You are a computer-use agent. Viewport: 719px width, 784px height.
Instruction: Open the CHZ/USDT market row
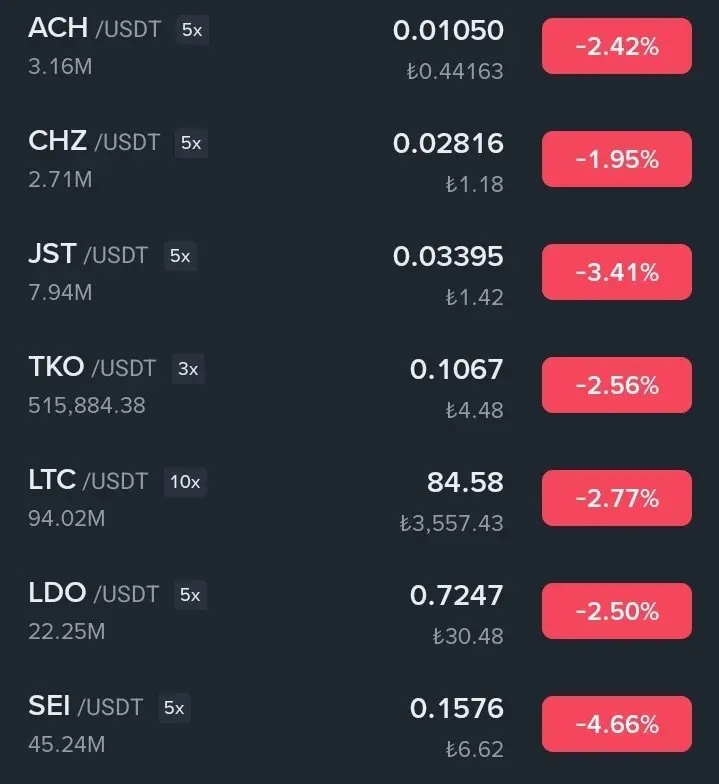pyautogui.click(x=94, y=142)
